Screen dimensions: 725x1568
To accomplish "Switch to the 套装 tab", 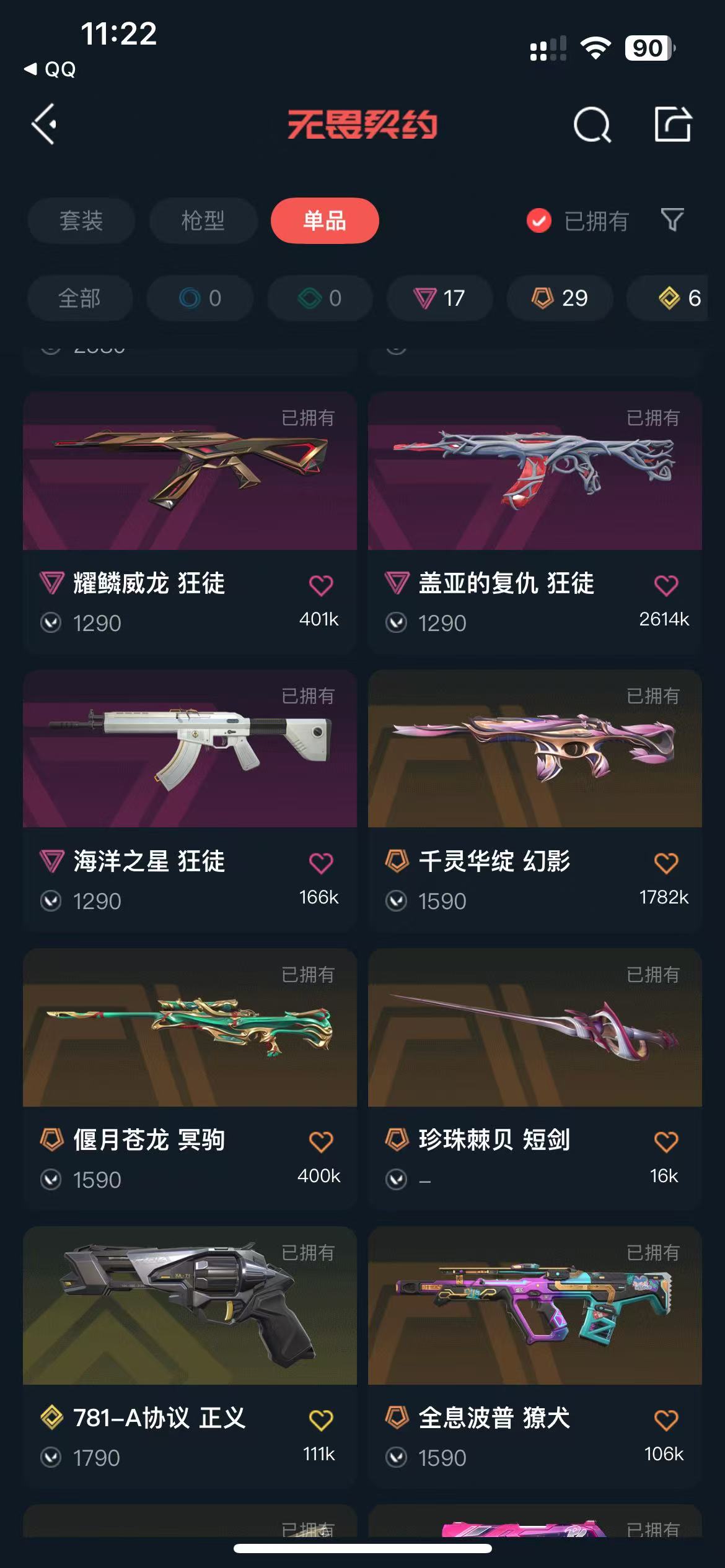I will coord(81,220).
